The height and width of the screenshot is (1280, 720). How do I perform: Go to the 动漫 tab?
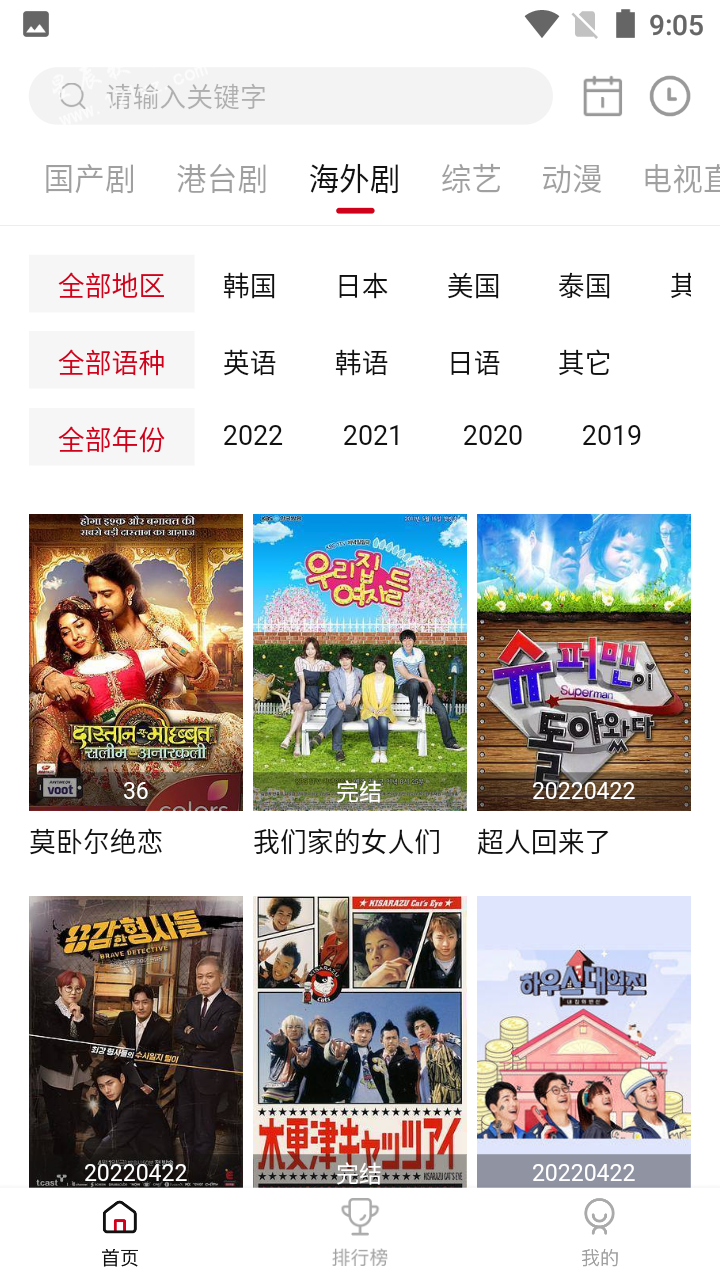[572, 179]
